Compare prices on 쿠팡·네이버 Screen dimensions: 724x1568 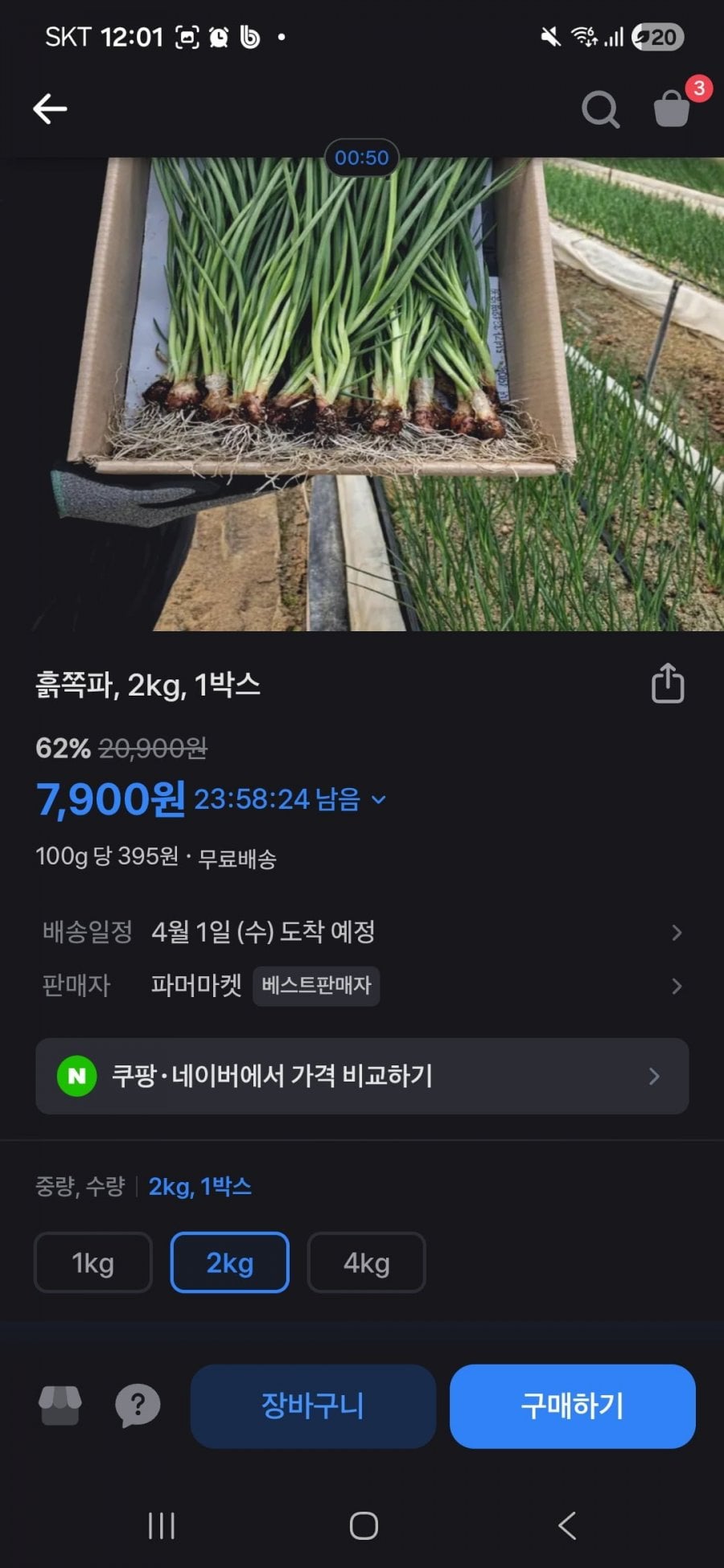pos(362,1076)
